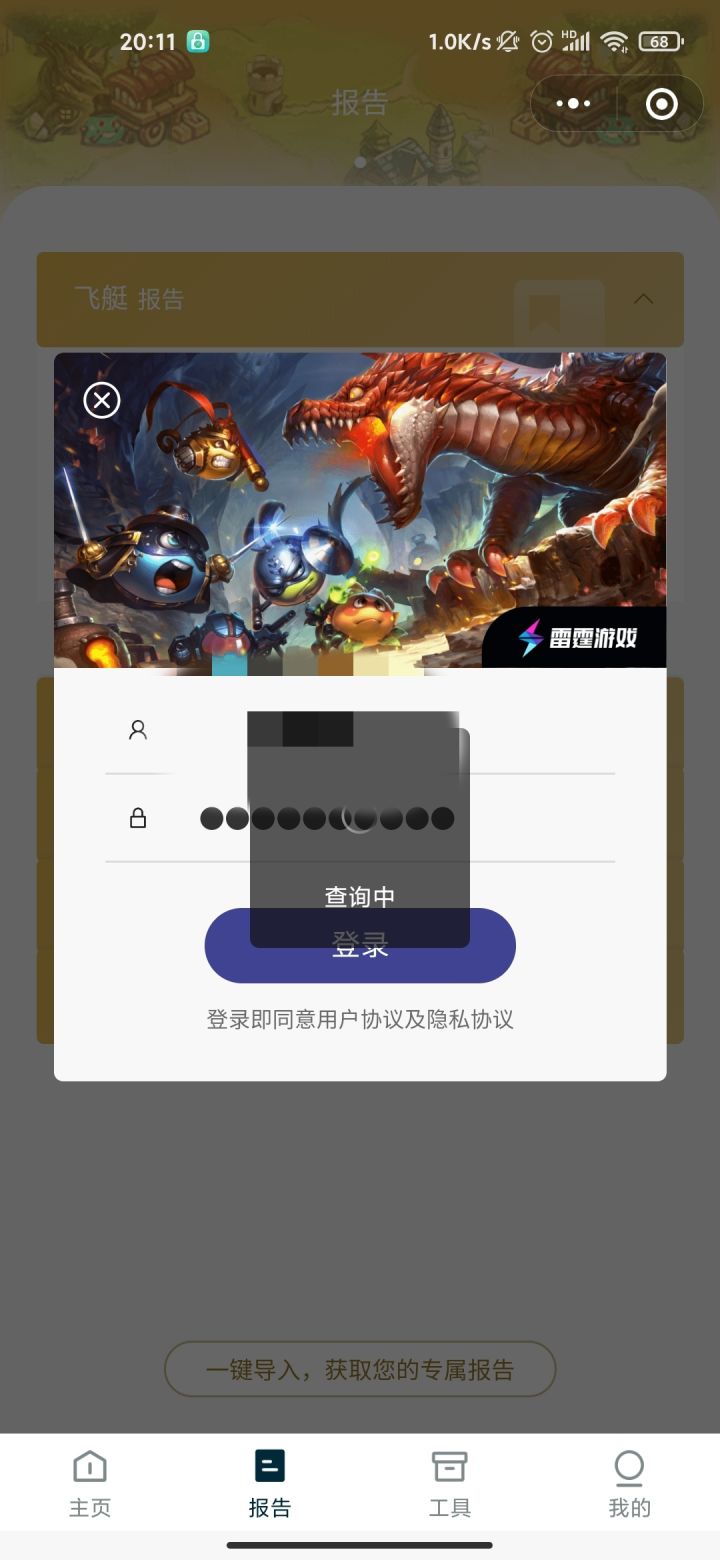Open the 我的 profile icon
Viewport: 720px width, 1560px height.
629,1466
